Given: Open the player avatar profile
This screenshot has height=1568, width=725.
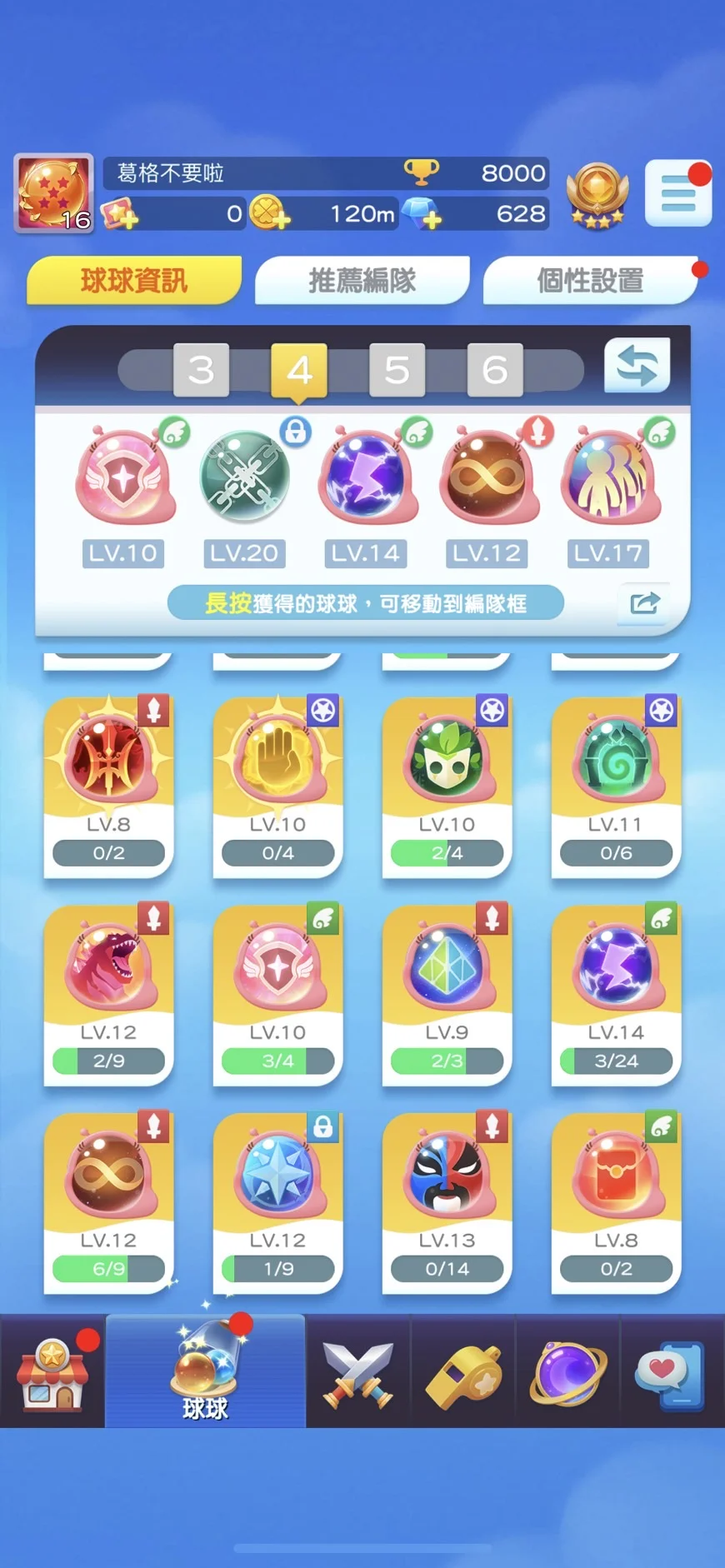Looking at the screenshot, I should coord(53,193).
